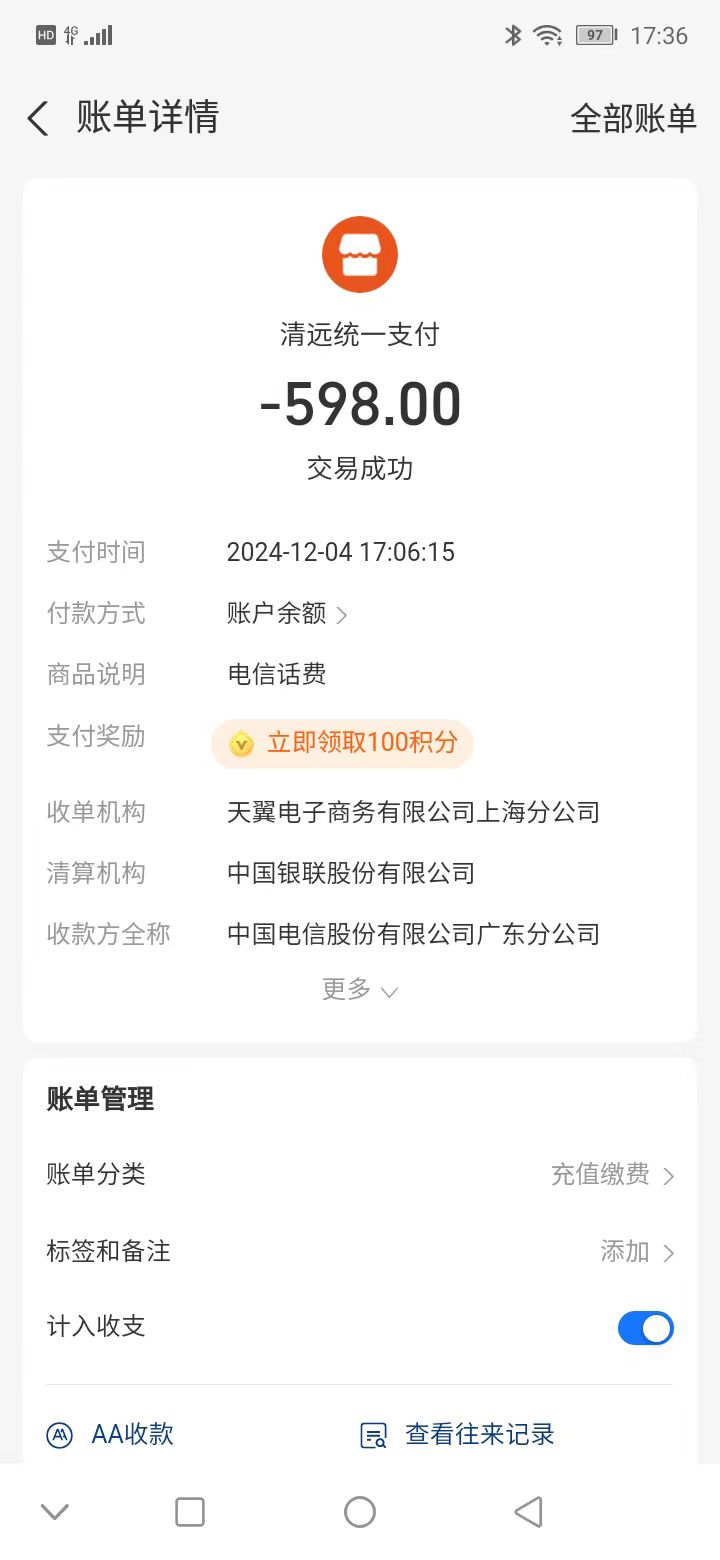The width and height of the screenshot is (720, 1560).
Task: Open recent apps from navigation bar
Action: (x=190, y=1512)
